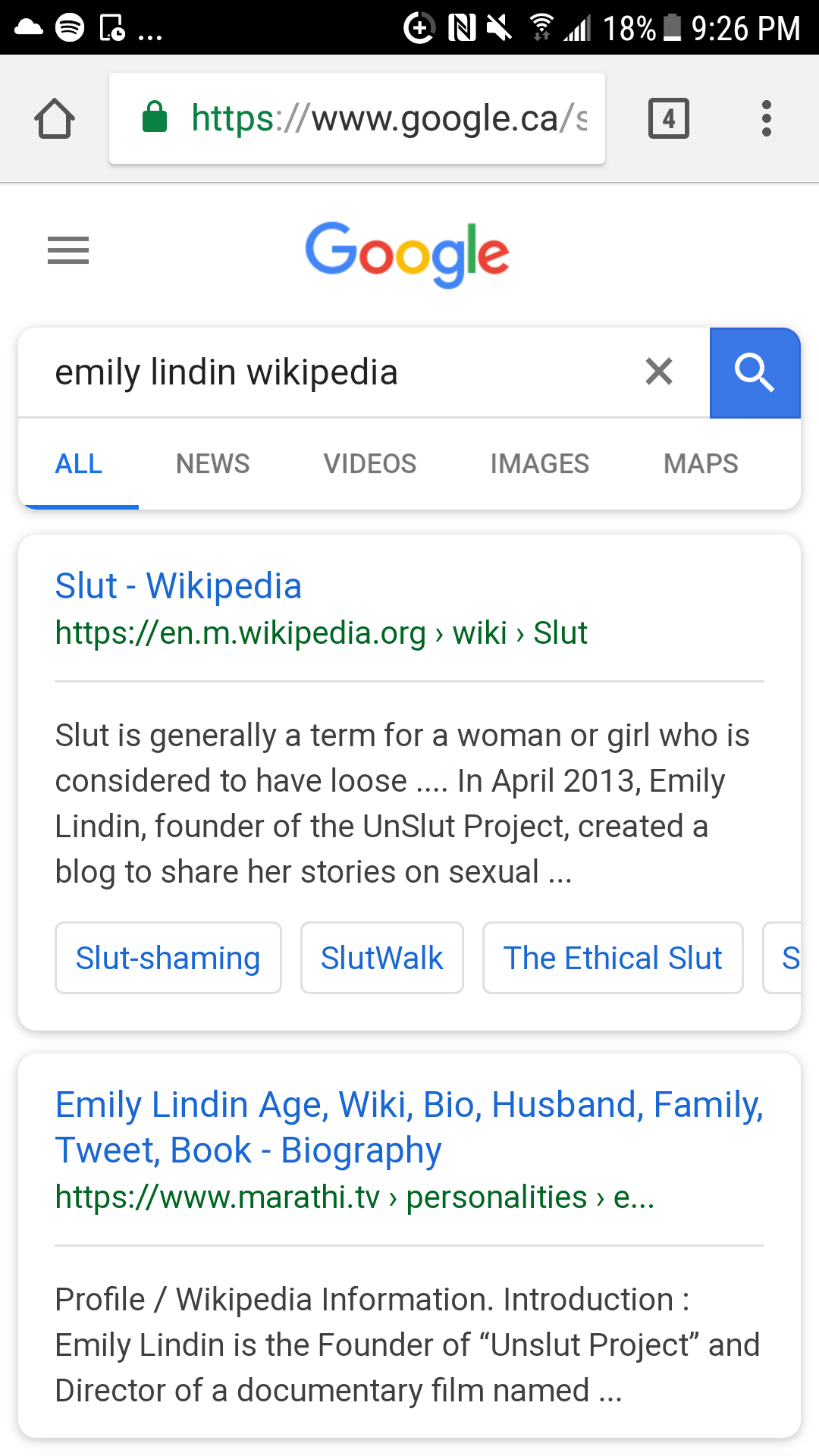Open Google's hamburger menu
This screenshot has height=1456, width=819.
coord(68,250)
